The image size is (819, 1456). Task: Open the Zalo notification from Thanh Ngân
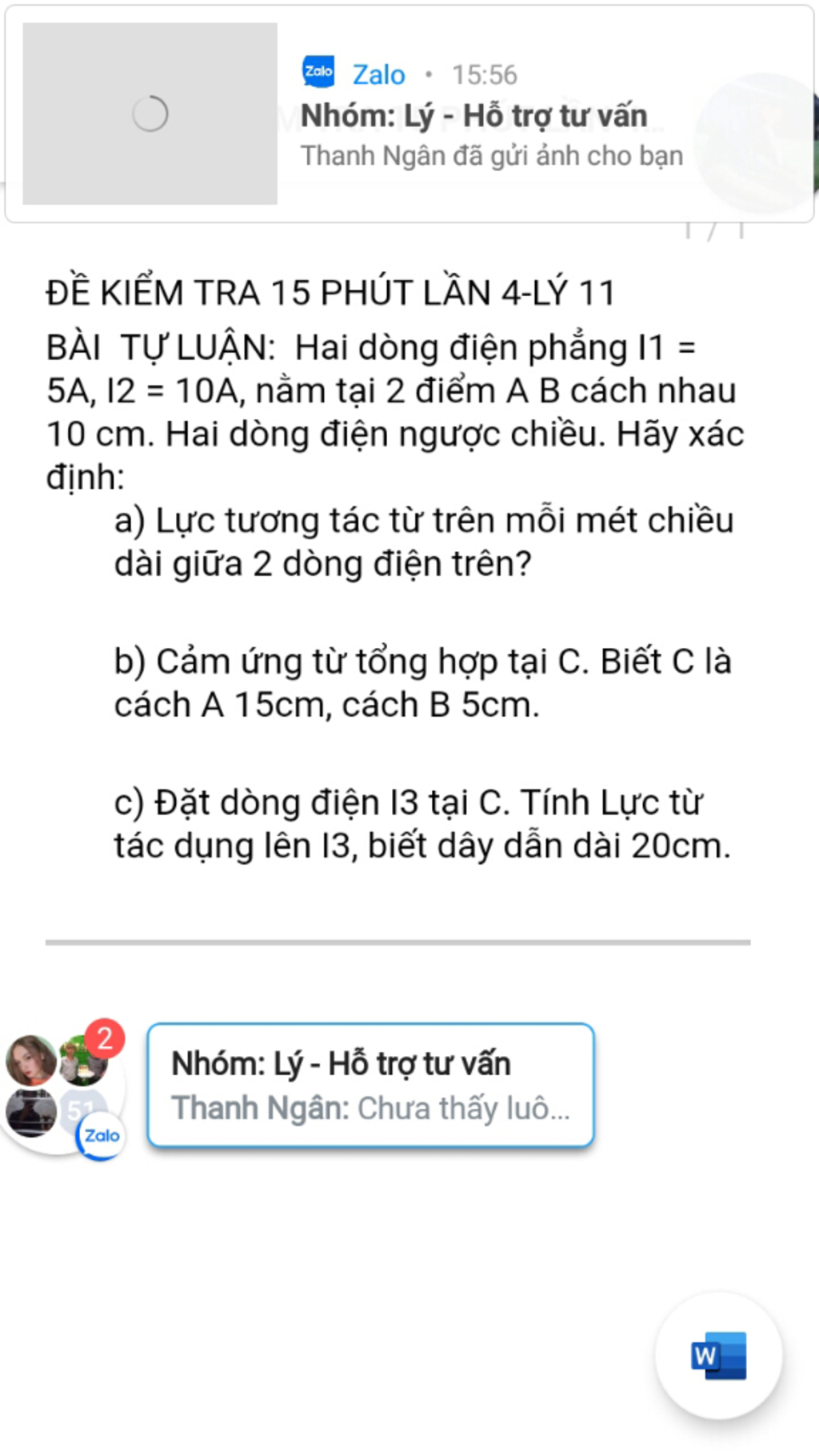(x=480, y=116)
